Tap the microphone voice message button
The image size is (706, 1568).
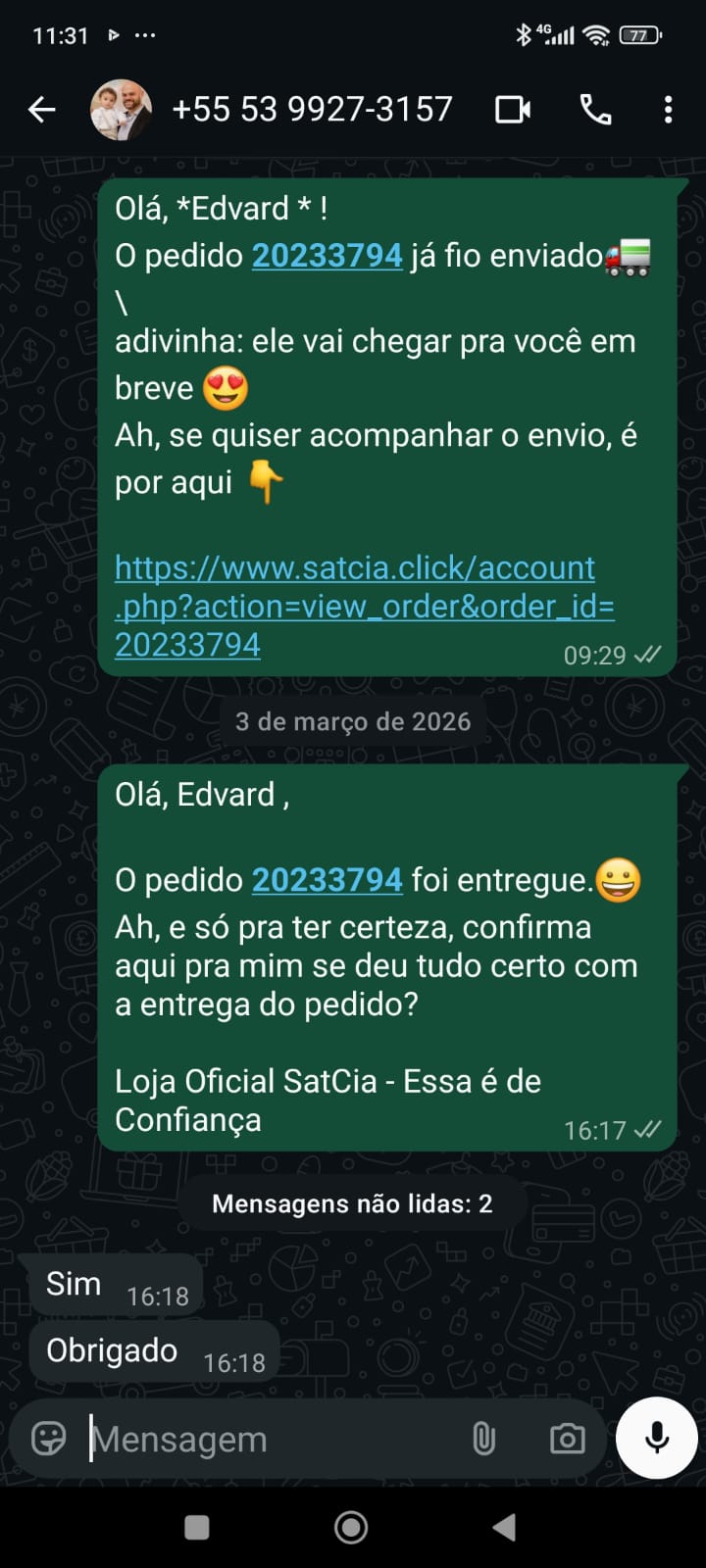tap(657, 1438)
